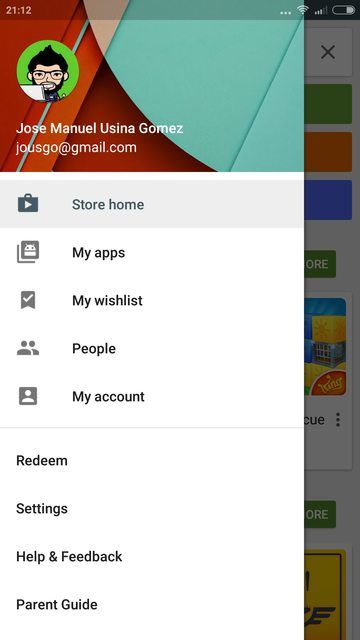The width and height of the screenshot is (360, 640).
Task: Select the People menu item
Action: pos(152,348)
